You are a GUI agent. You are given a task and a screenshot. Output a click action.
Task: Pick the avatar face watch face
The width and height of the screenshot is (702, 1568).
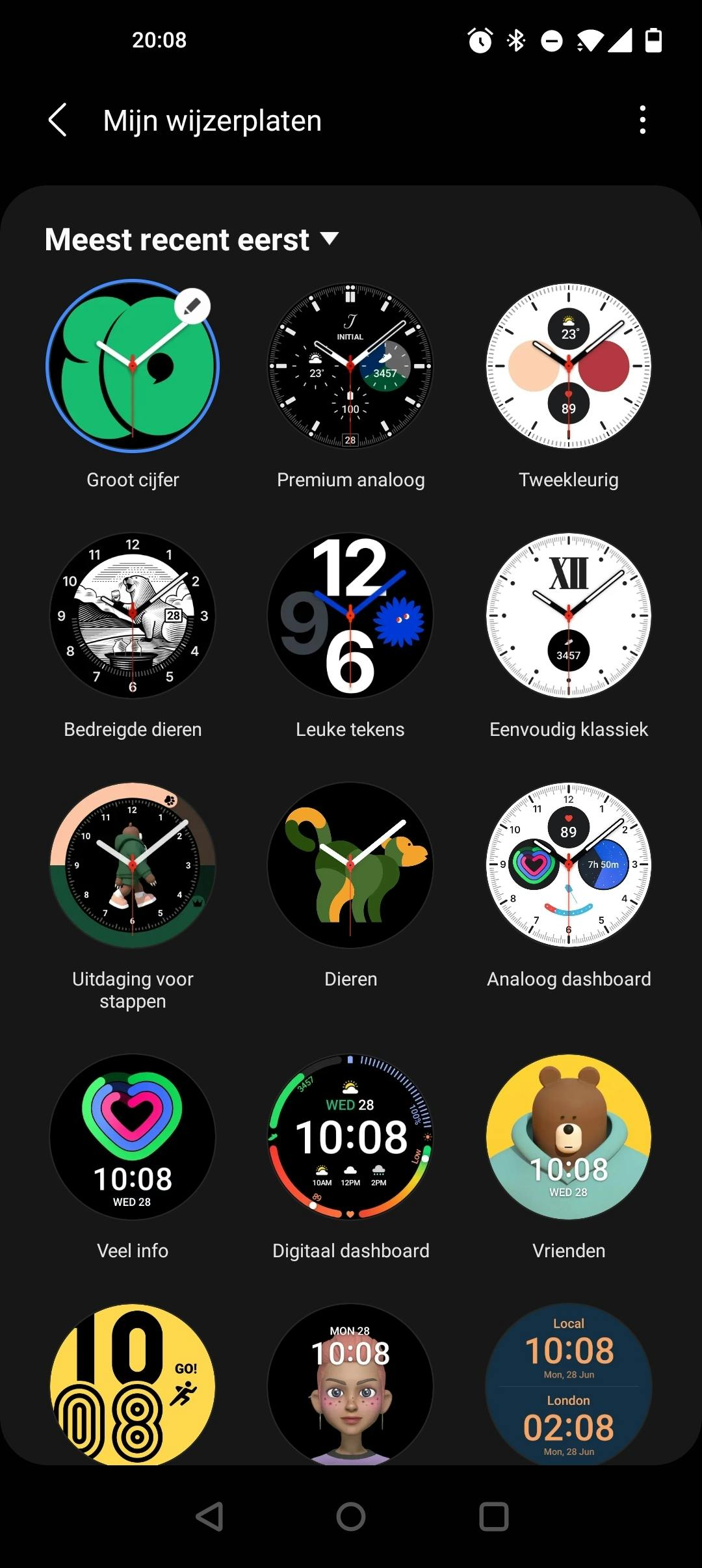coord(350,1385)
